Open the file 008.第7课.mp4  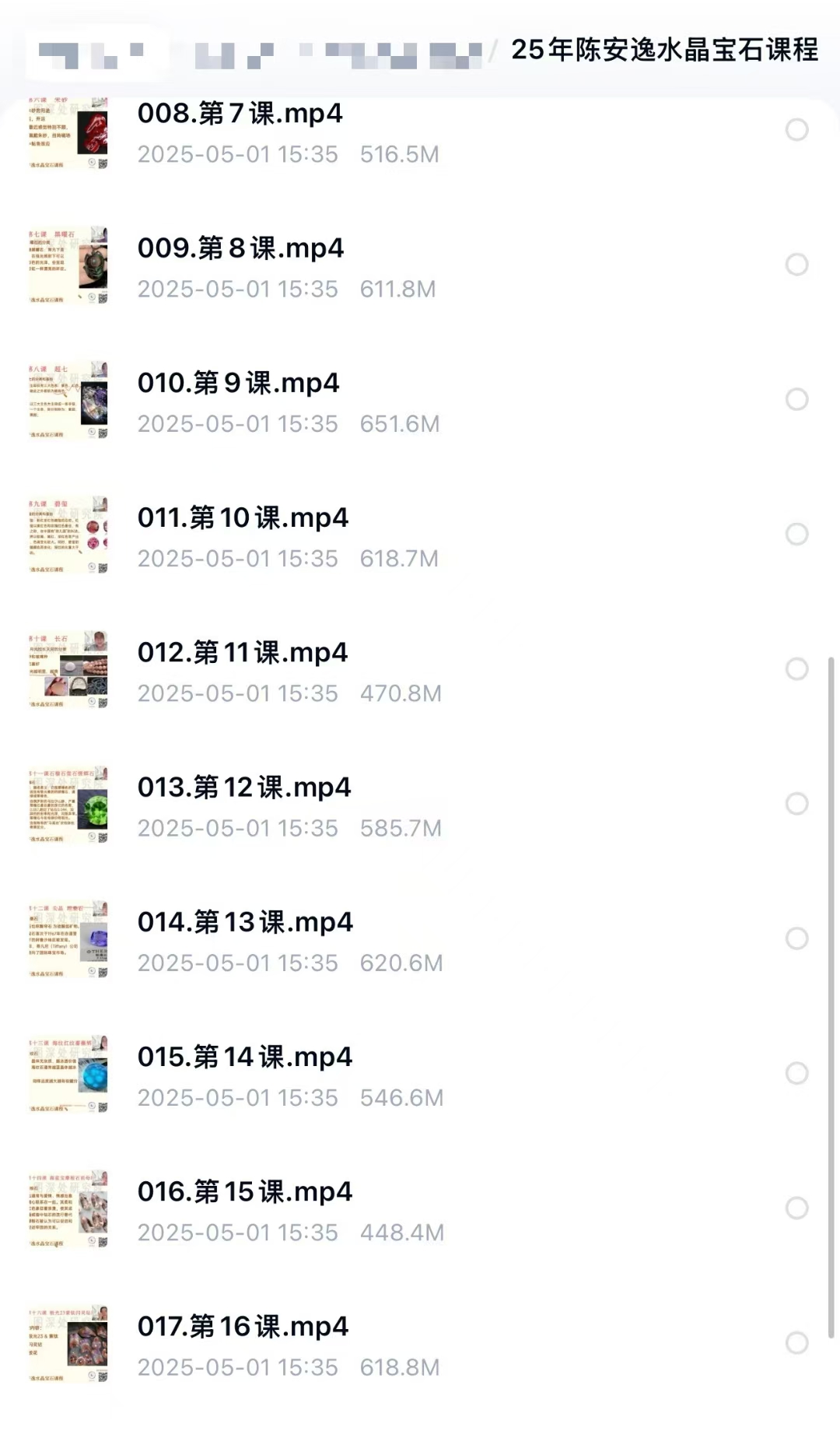(x=240, y=114)
